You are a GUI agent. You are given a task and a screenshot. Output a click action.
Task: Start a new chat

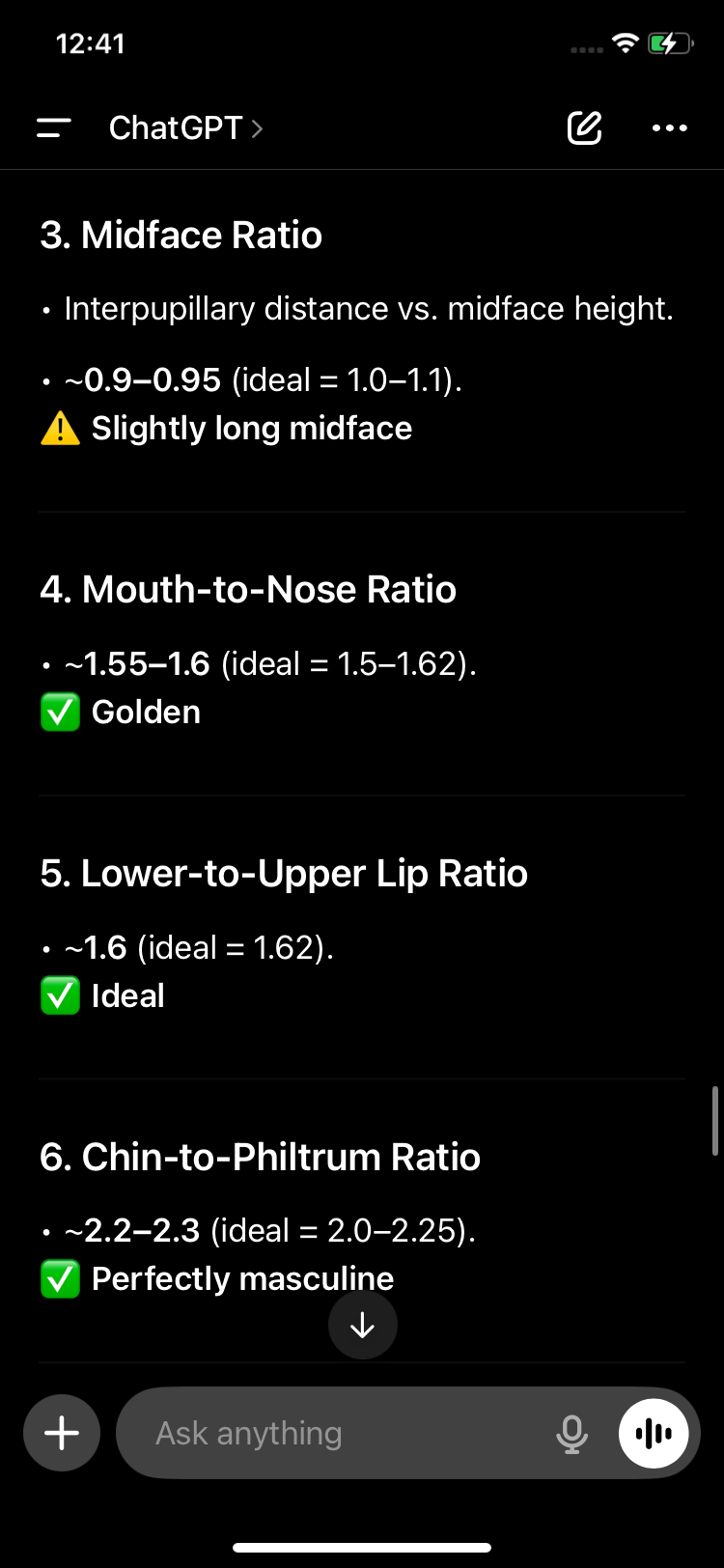tap(584, 127)
